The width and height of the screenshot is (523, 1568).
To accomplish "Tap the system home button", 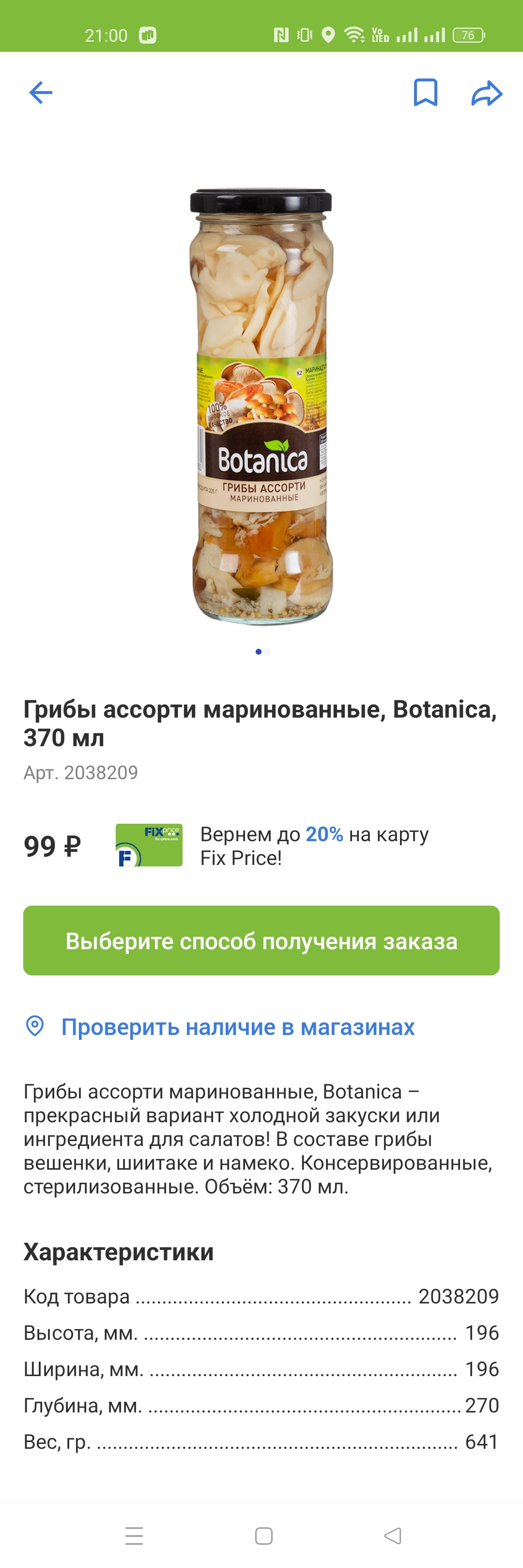I will tap(263, 1536).
